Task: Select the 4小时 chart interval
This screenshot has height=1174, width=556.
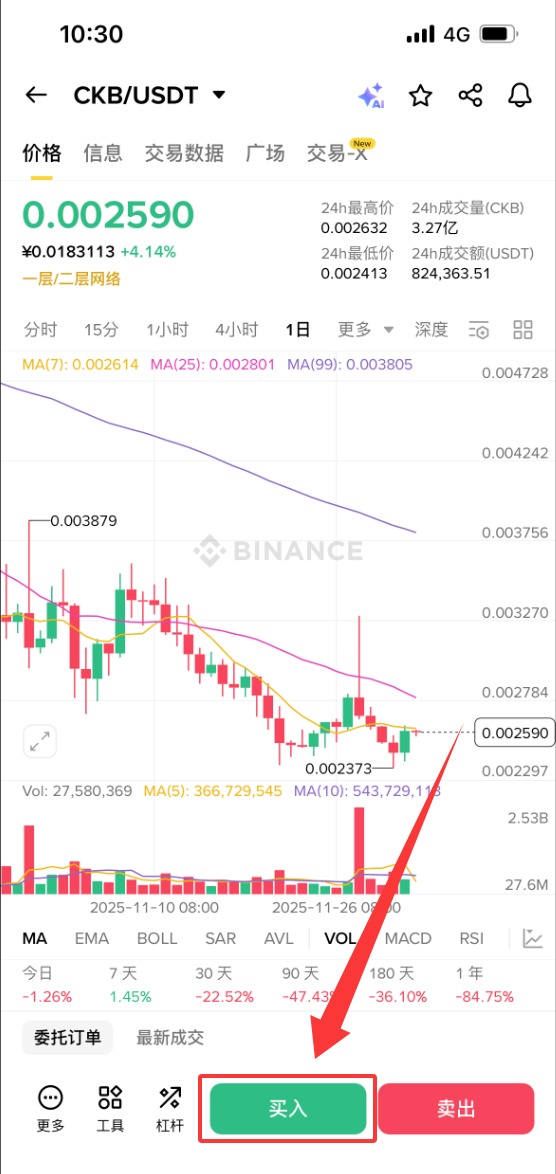Action: [236, 329]
